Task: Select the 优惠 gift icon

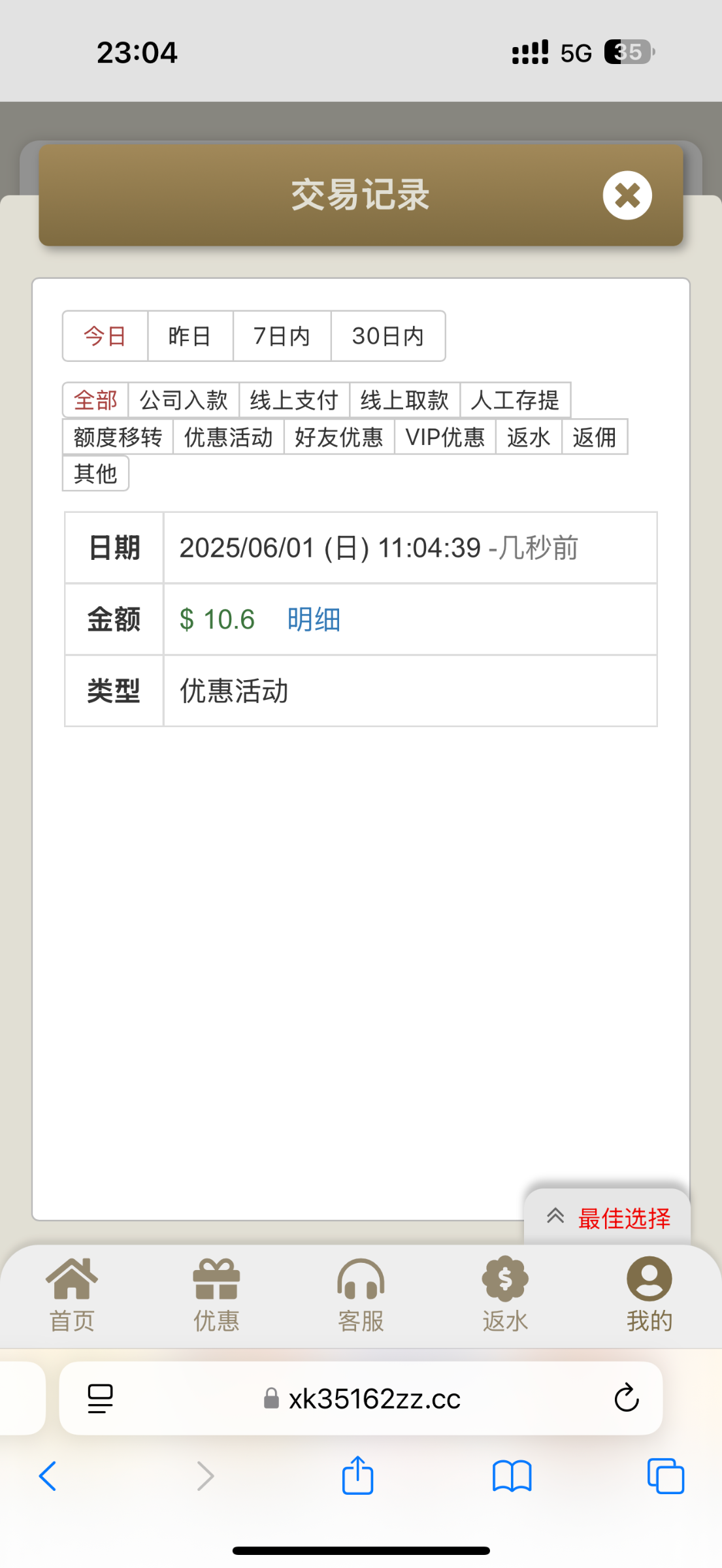Action: [216, 1277]
